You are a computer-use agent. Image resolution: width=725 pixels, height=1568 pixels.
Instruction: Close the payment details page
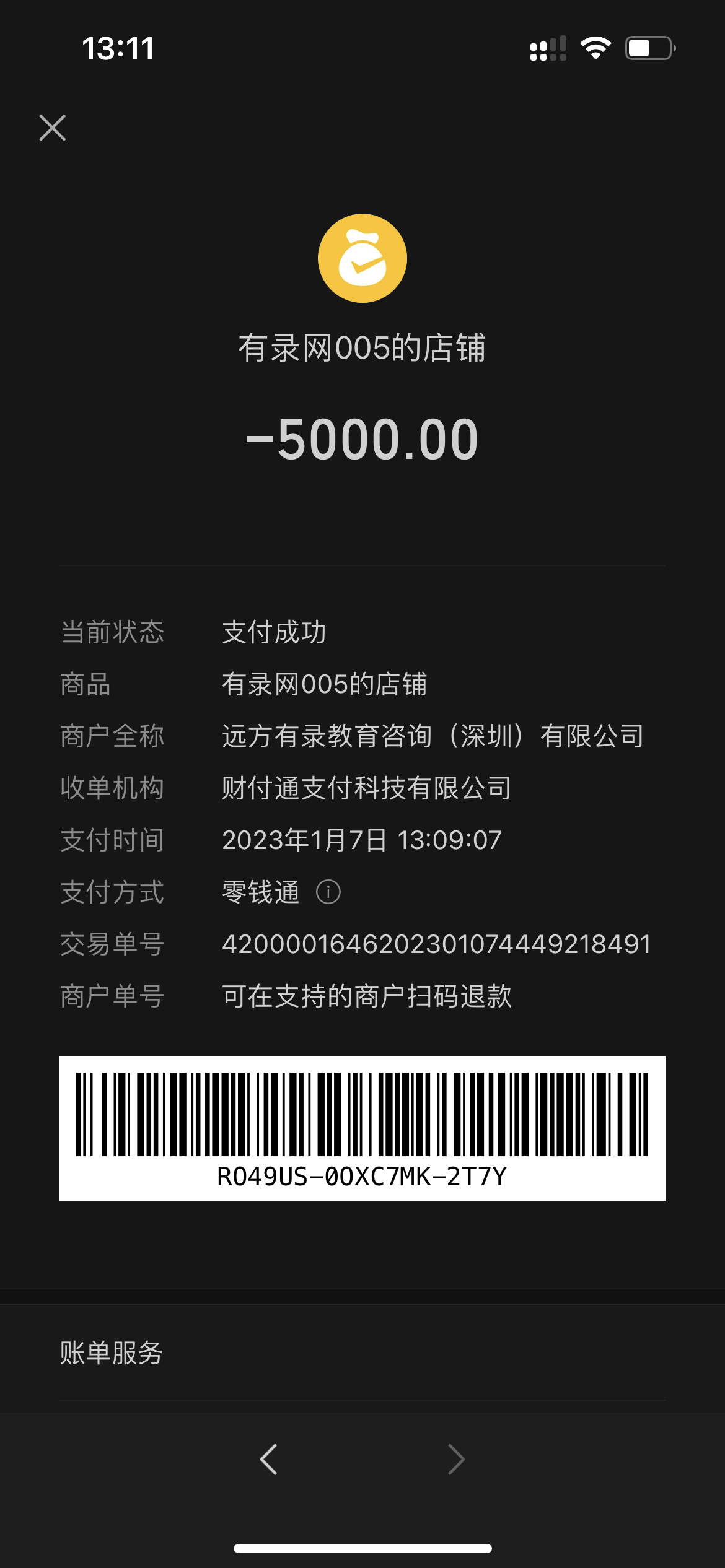[x=53, y=128]
